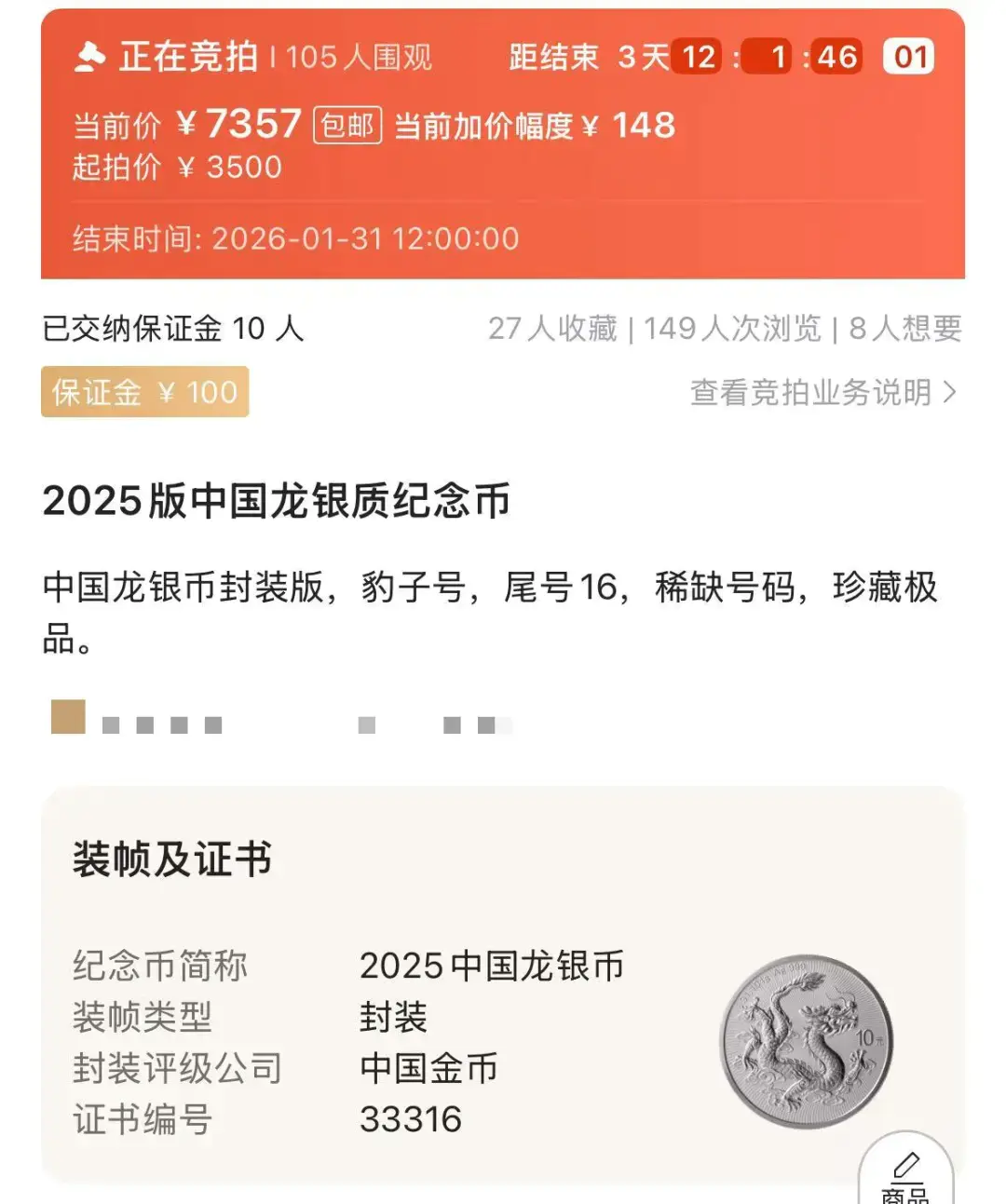Tap the floating 商品 edit button
Viewport: 1006px width, 1204px height.
pyautogui.click(x=905, y=1170)
